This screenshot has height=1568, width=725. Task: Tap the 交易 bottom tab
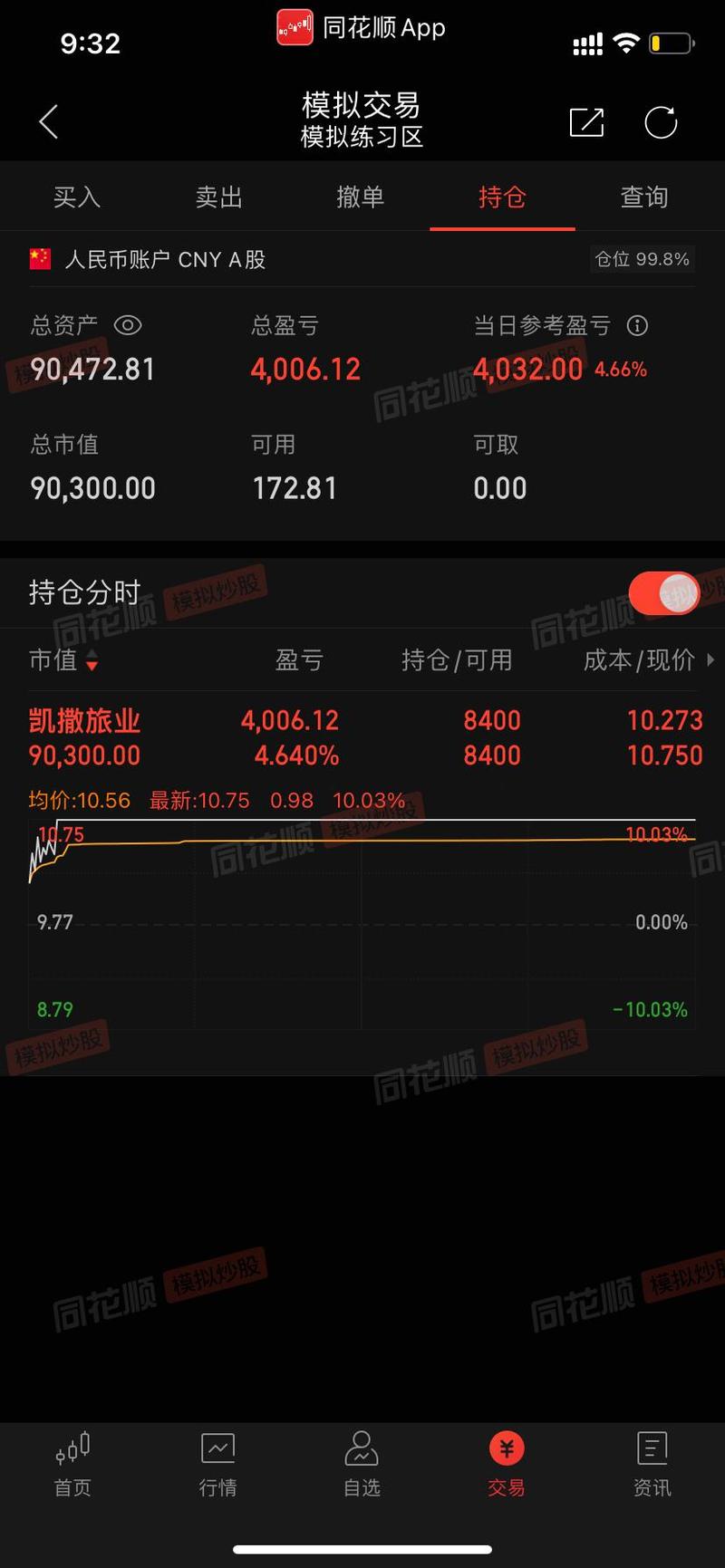507,1464
